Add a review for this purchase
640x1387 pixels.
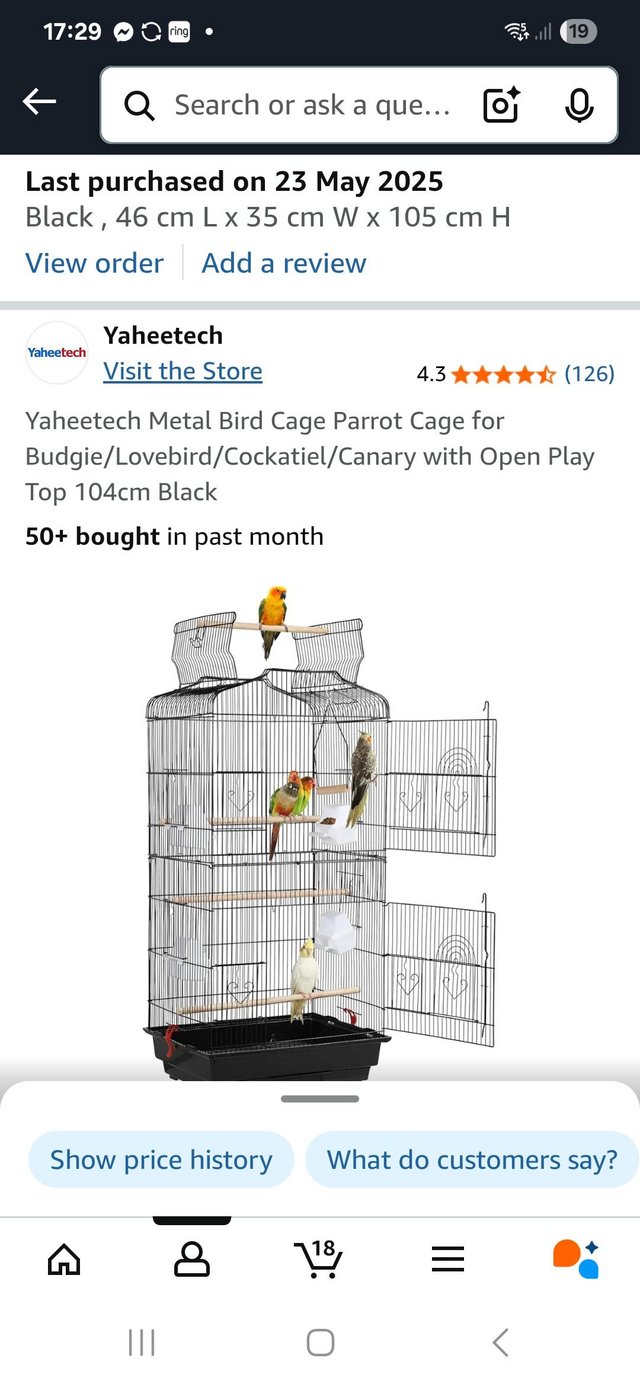tap(284, 263)
